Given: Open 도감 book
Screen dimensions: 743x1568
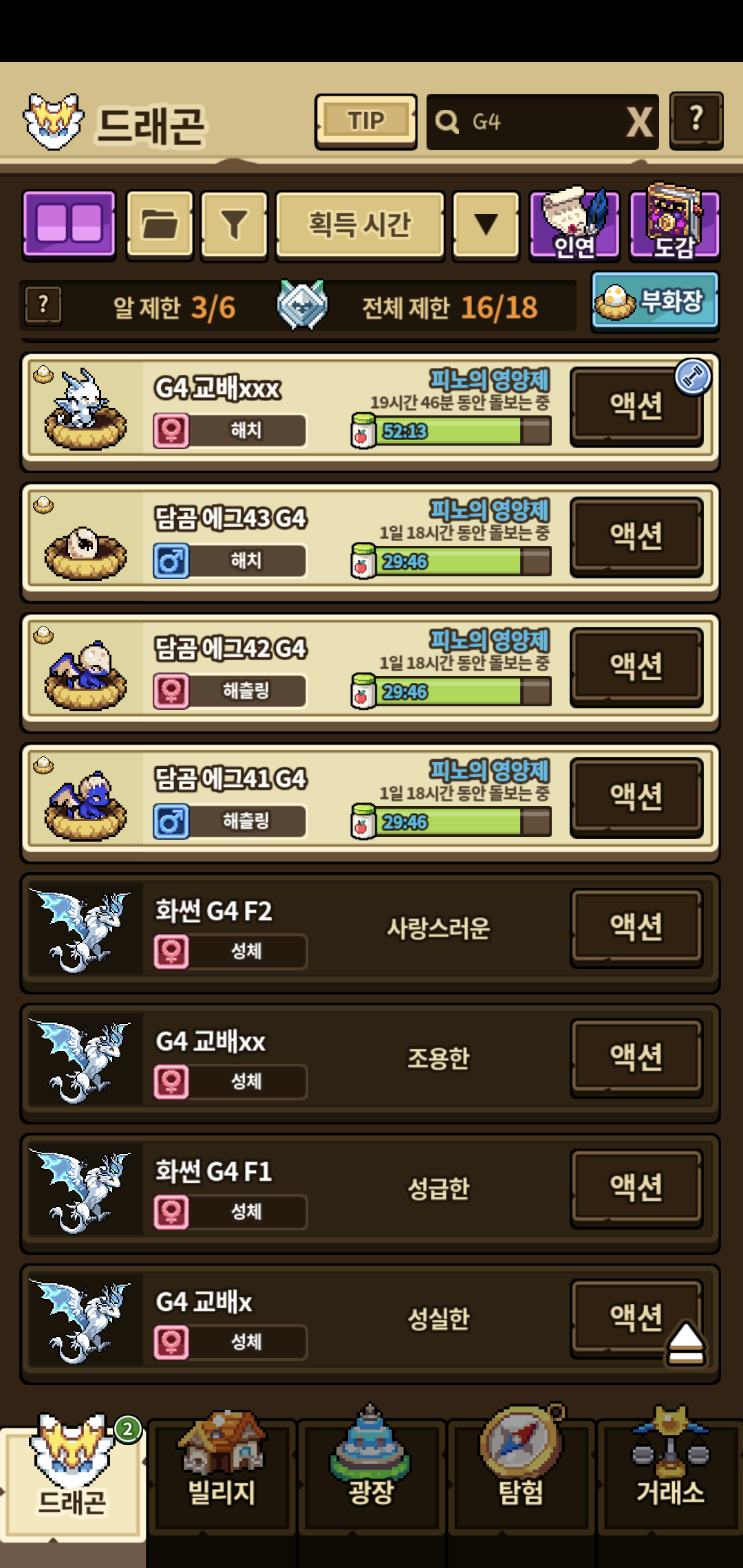Looking at the screenshot, I should pyautogui.click(x=674, y=224).
